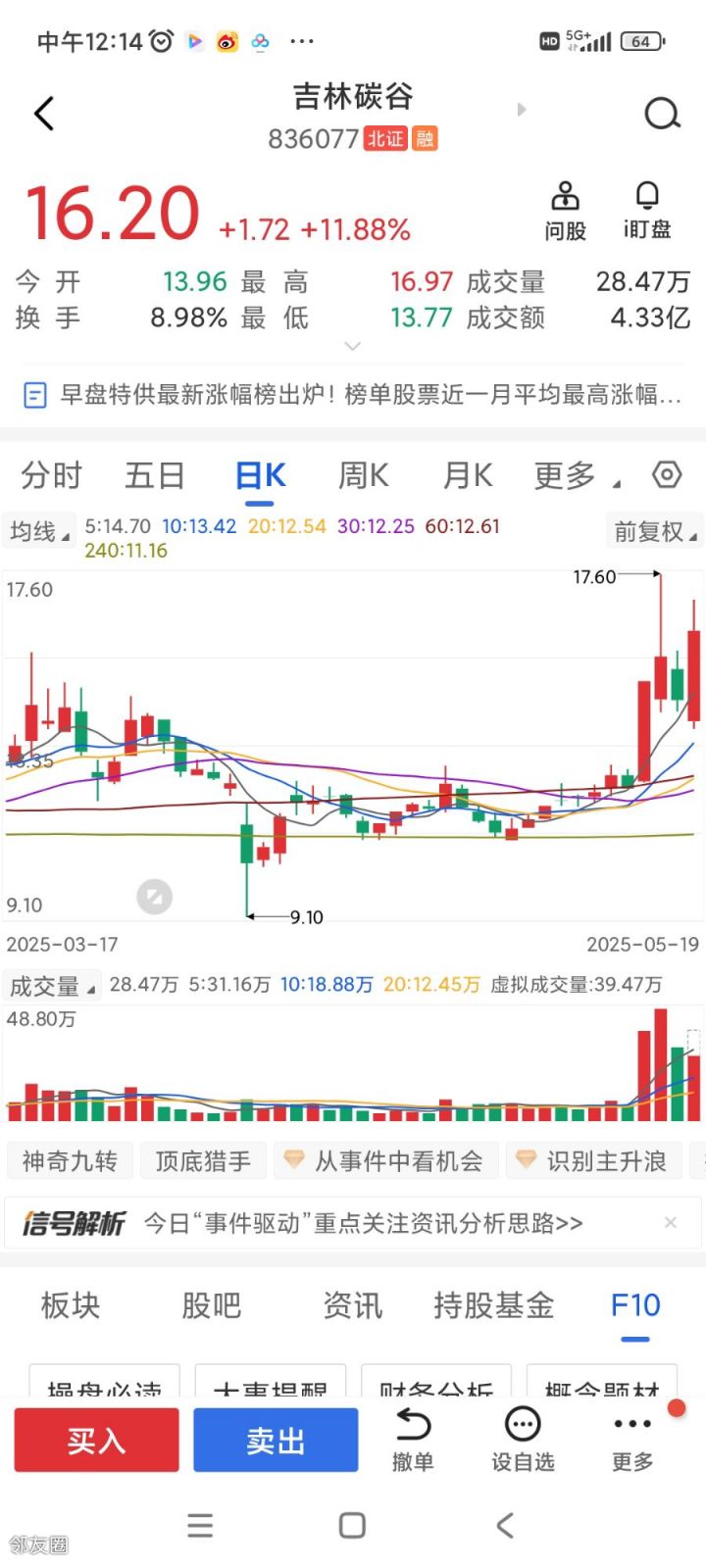Viewport: 706px width, 1568px height.
Task: Dismiss the 信号解析 banner
Action: (x=671, y=1222)
